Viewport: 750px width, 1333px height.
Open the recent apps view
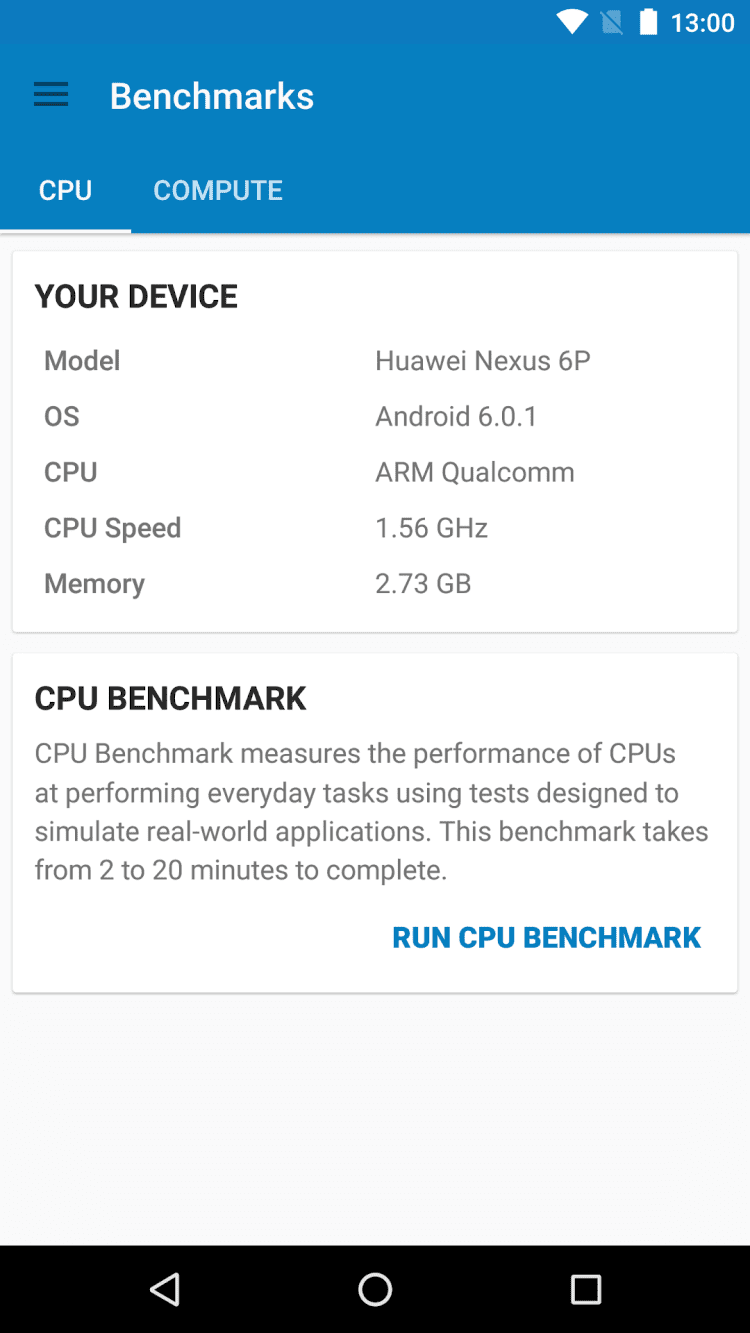point(585,1289)
